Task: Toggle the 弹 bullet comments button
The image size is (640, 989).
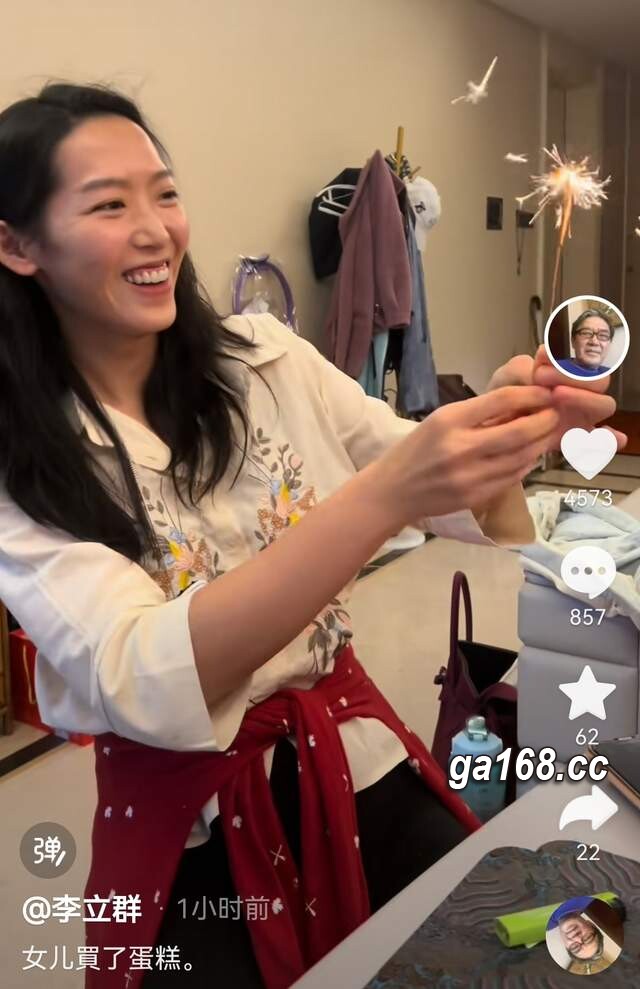Action: (48, 850)
